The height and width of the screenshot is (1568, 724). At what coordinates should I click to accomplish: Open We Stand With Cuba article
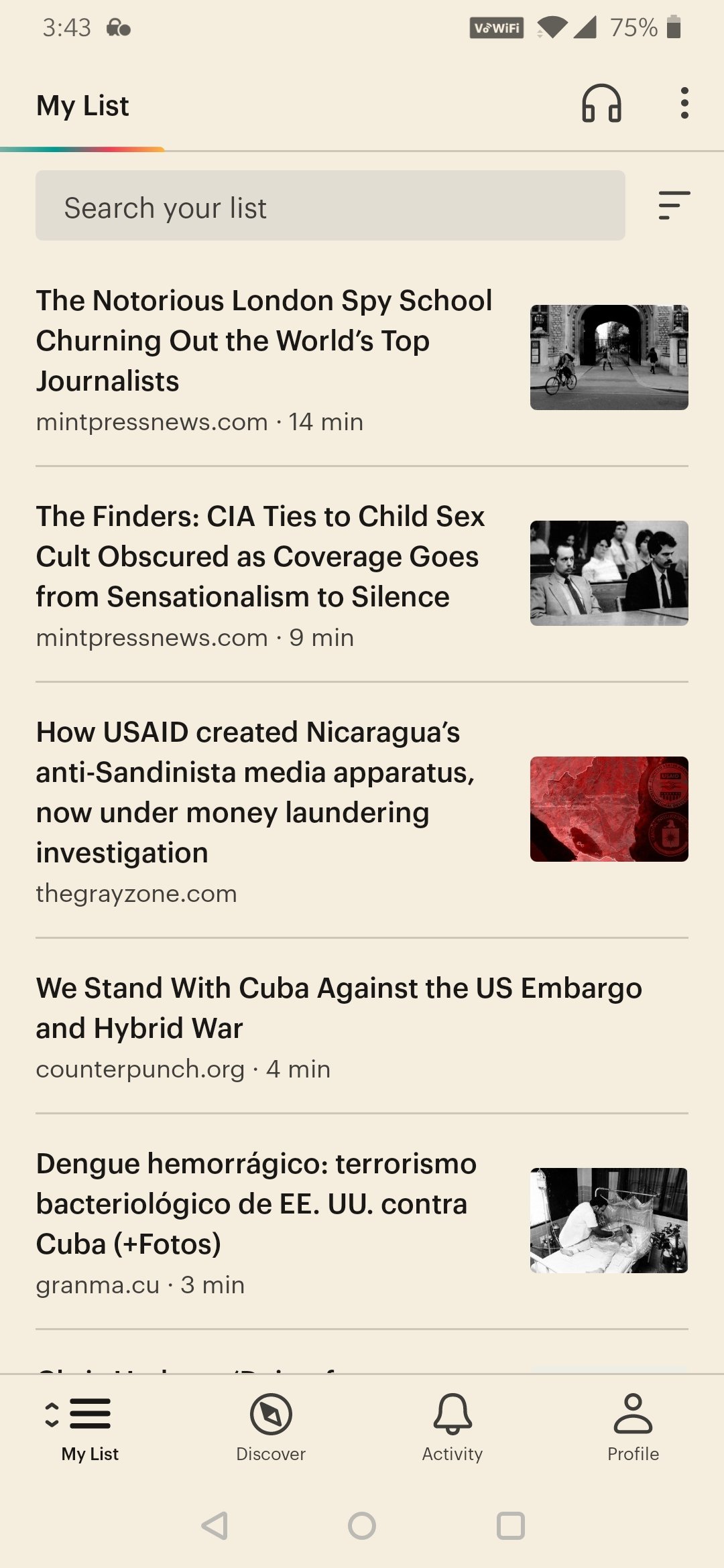coord(339,1008)
